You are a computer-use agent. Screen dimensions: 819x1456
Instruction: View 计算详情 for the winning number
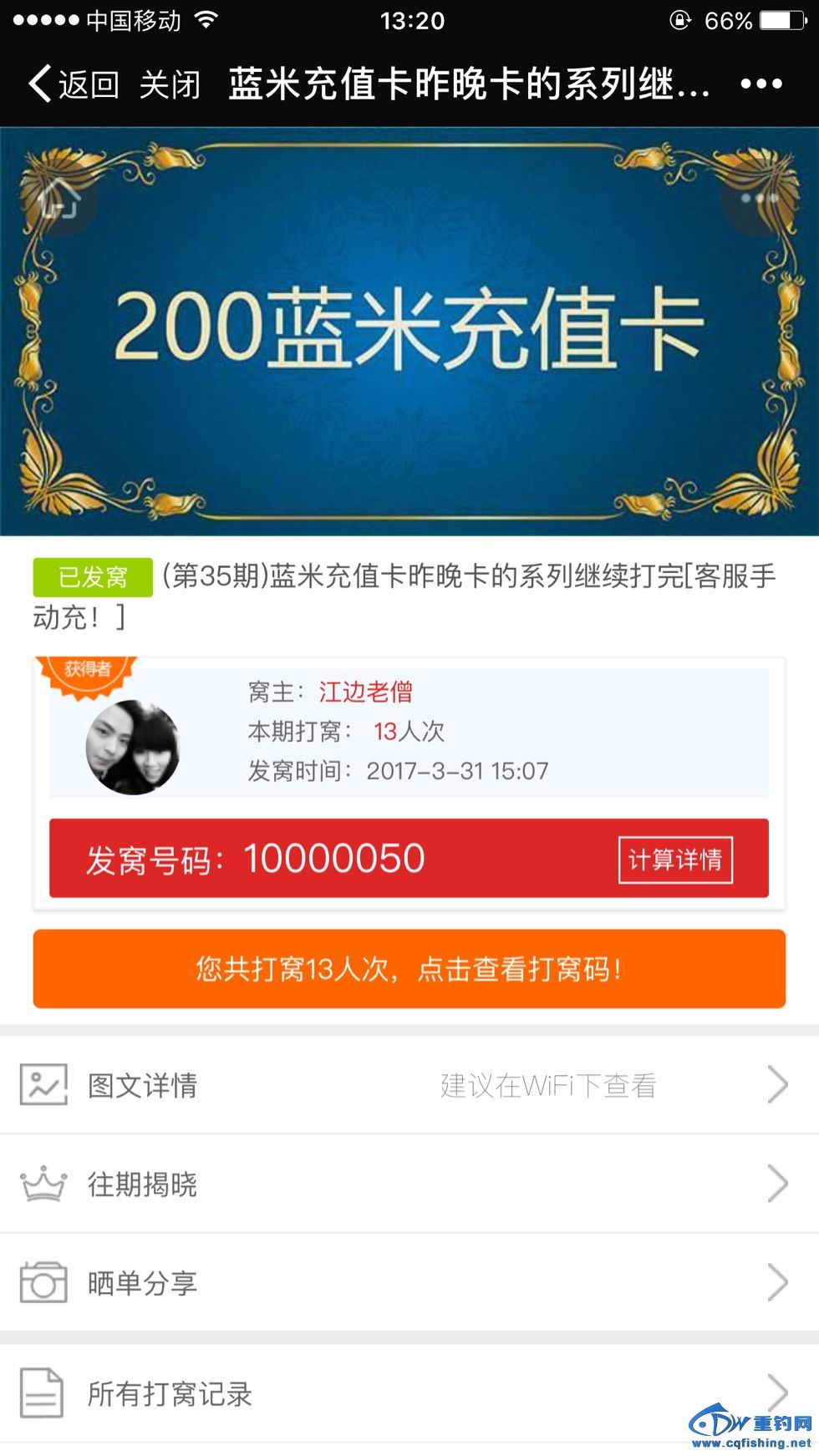(675, 860)
